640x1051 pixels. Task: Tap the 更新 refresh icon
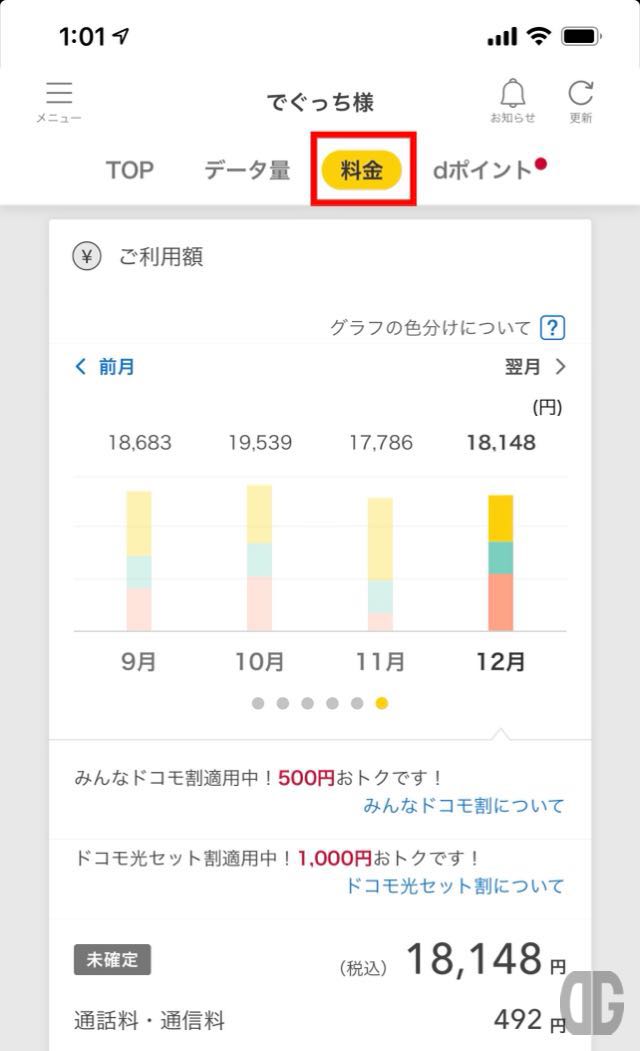point(580,101)
